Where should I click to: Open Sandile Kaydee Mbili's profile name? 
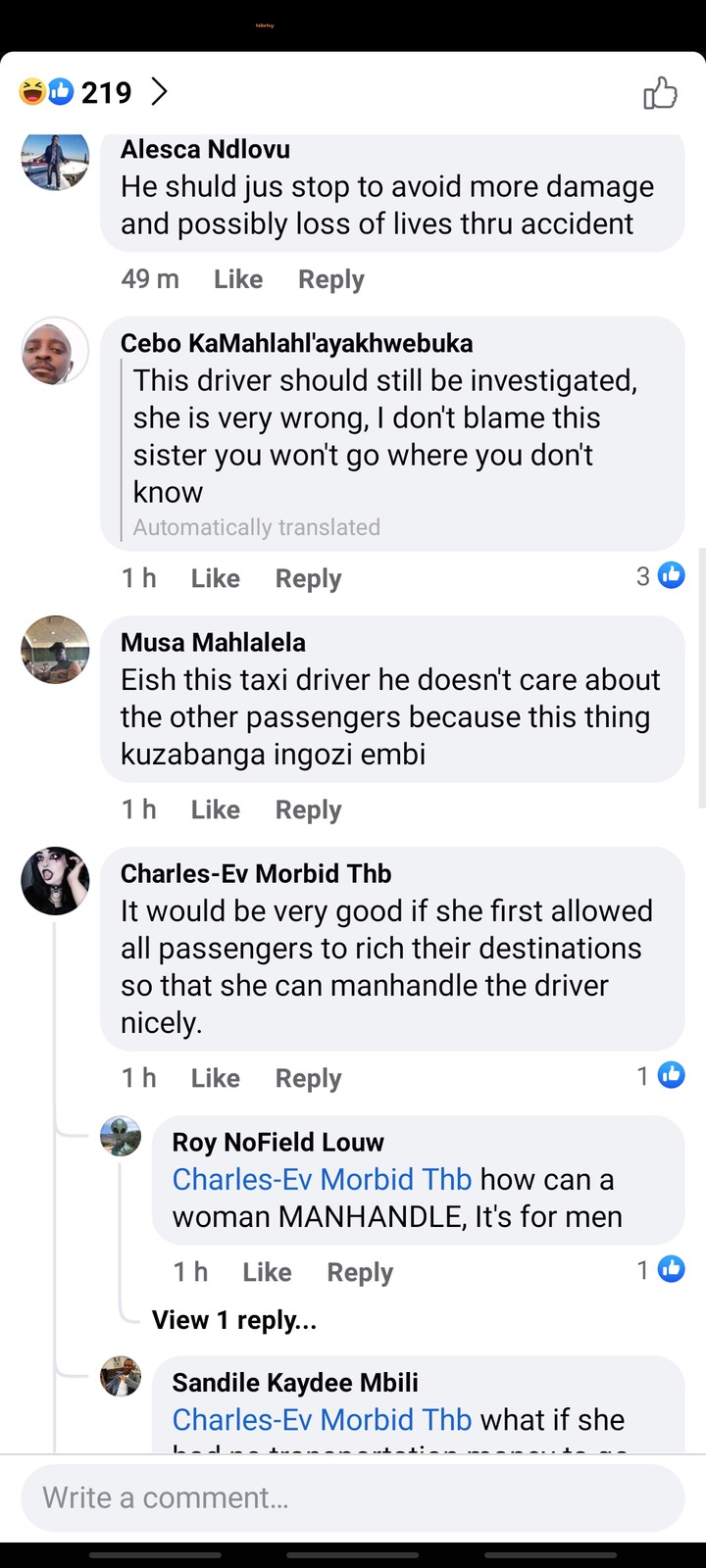[294, 1382]
